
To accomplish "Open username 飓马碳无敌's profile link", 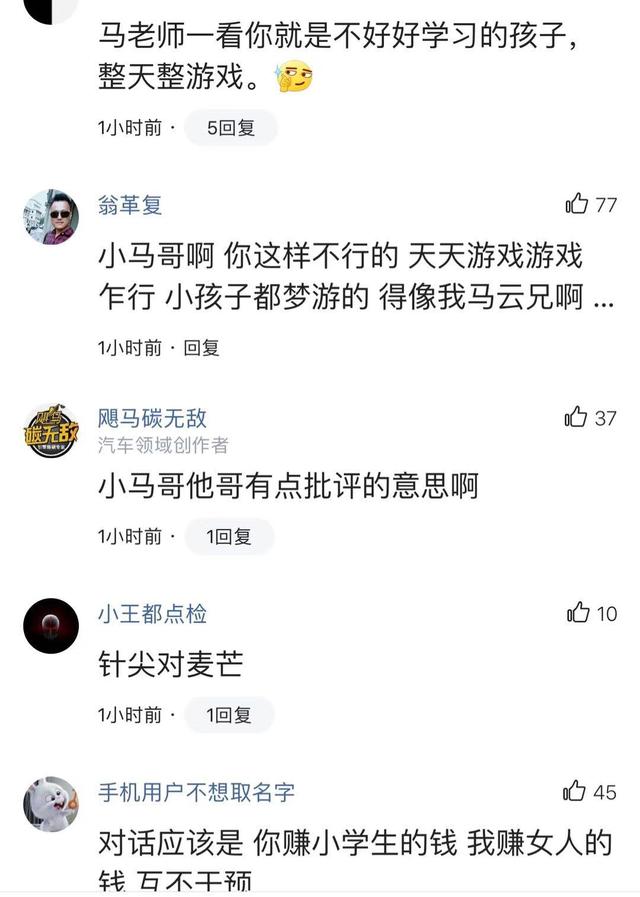I will click(152, 419).
